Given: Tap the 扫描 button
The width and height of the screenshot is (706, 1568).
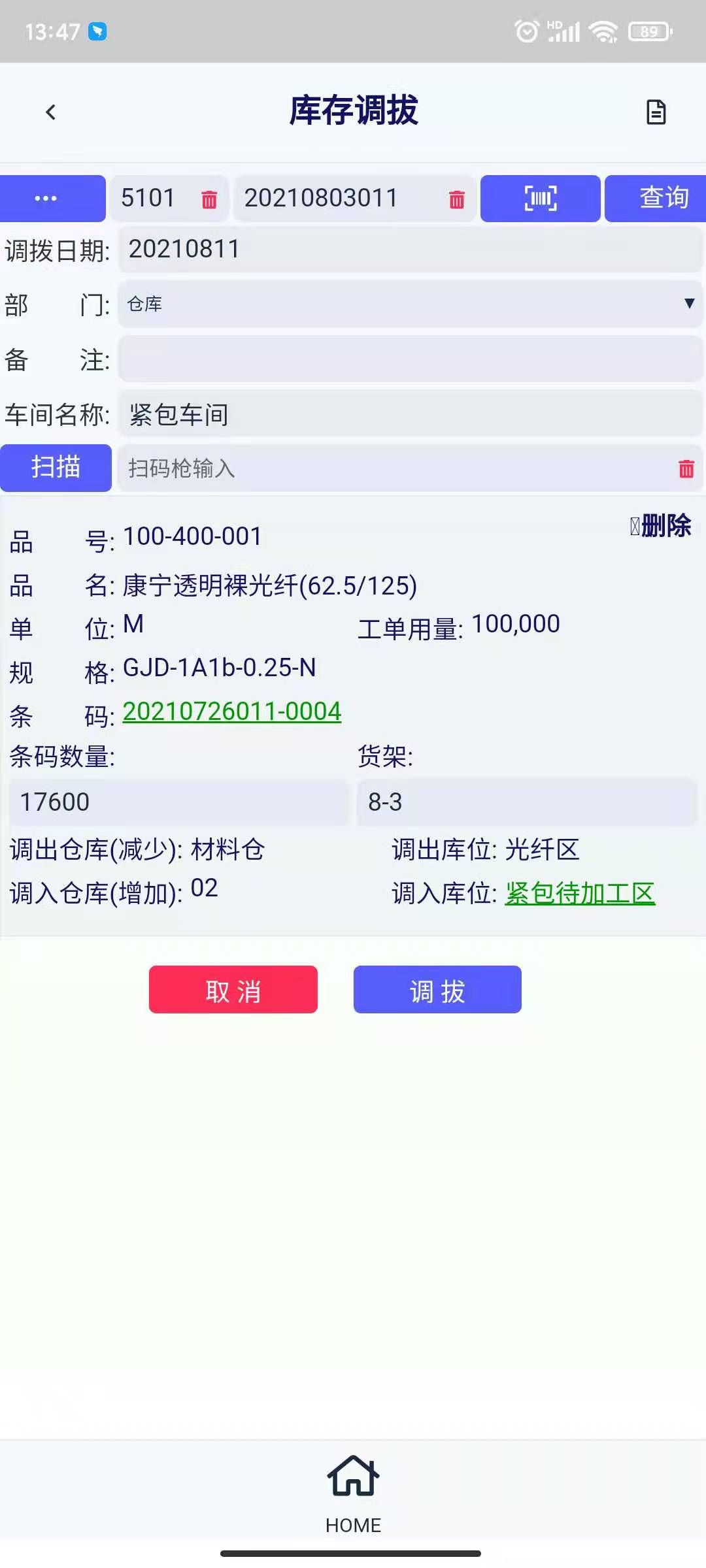Looking at the screenshot, I should tap(56, 468).
